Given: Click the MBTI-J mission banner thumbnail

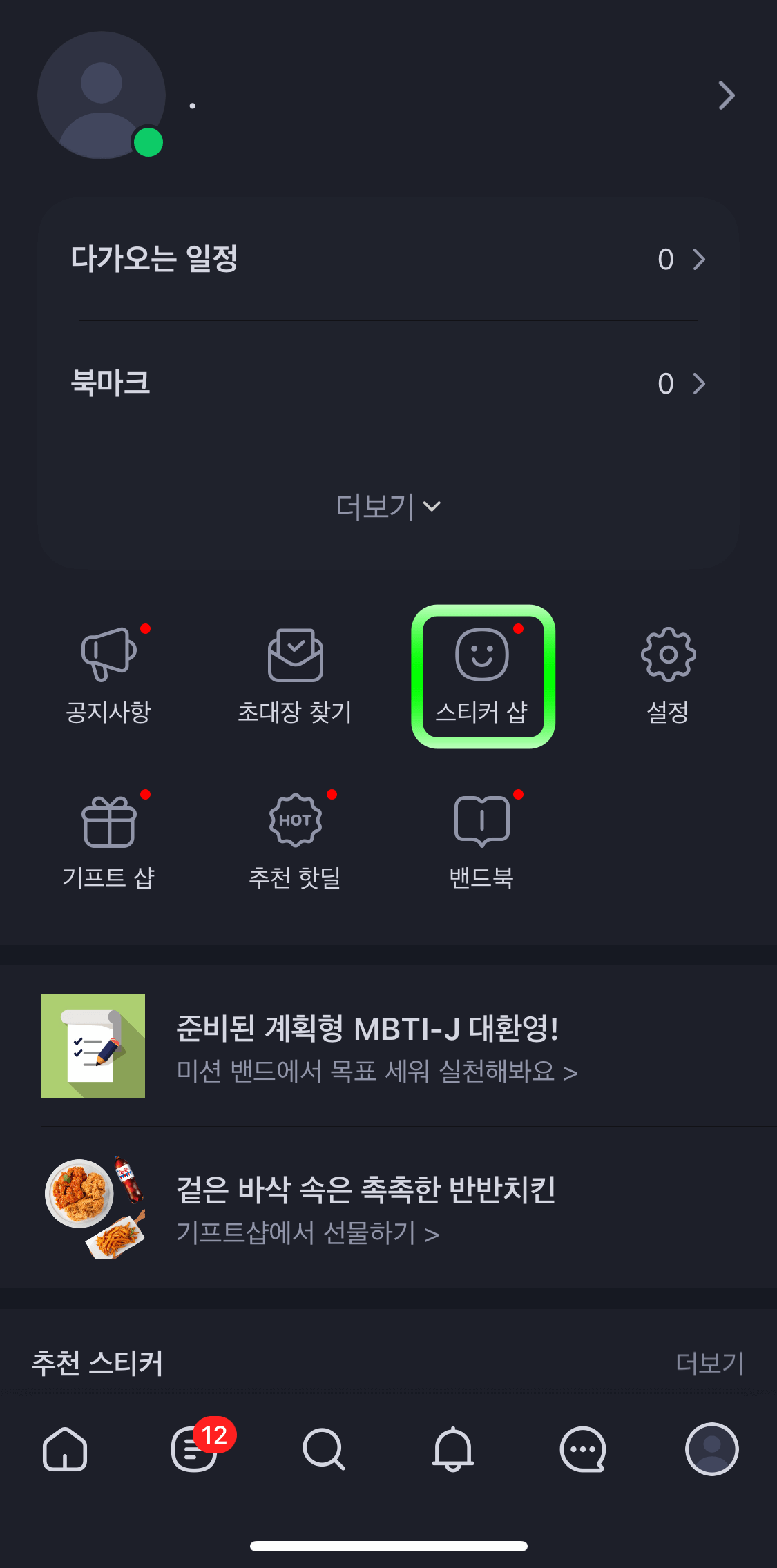Looking at the screenshot, I should tap(93, 1046).
